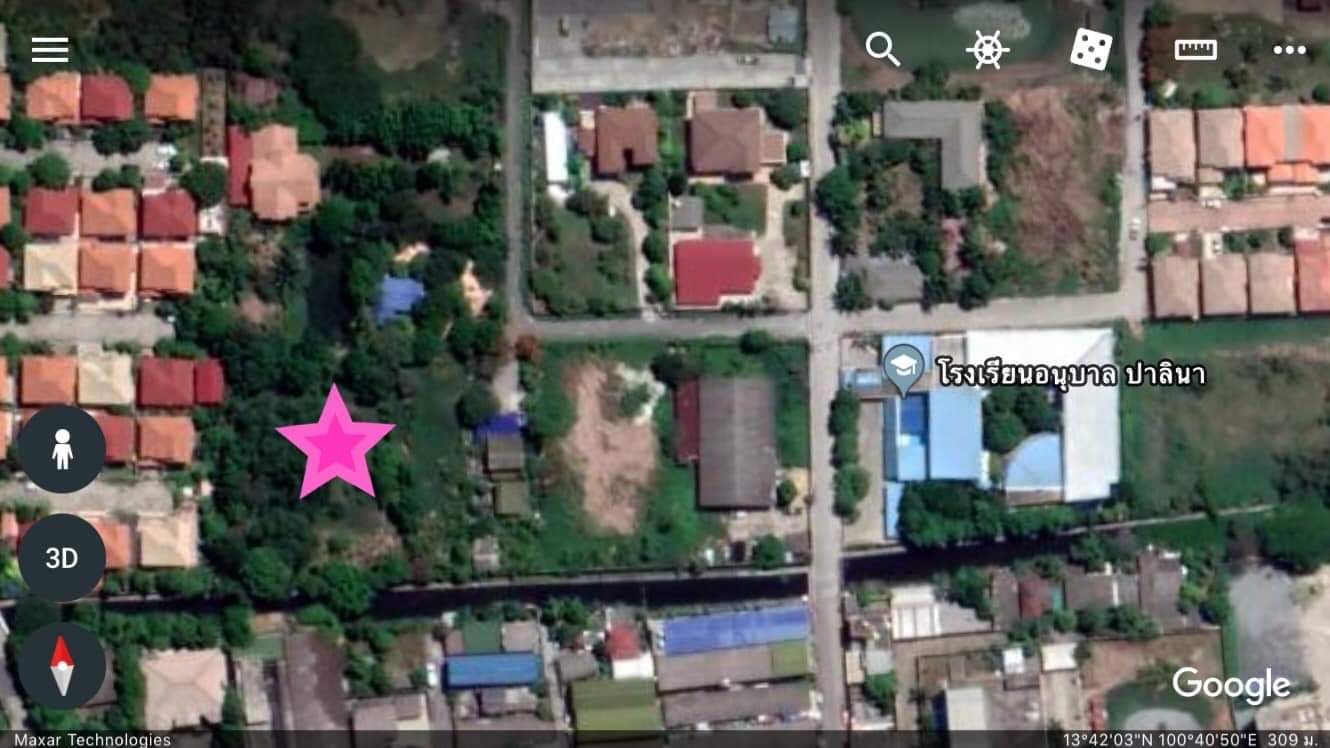1330x748 pixels.
Task: Reset orientation with the compass
Action: point(62,666)
